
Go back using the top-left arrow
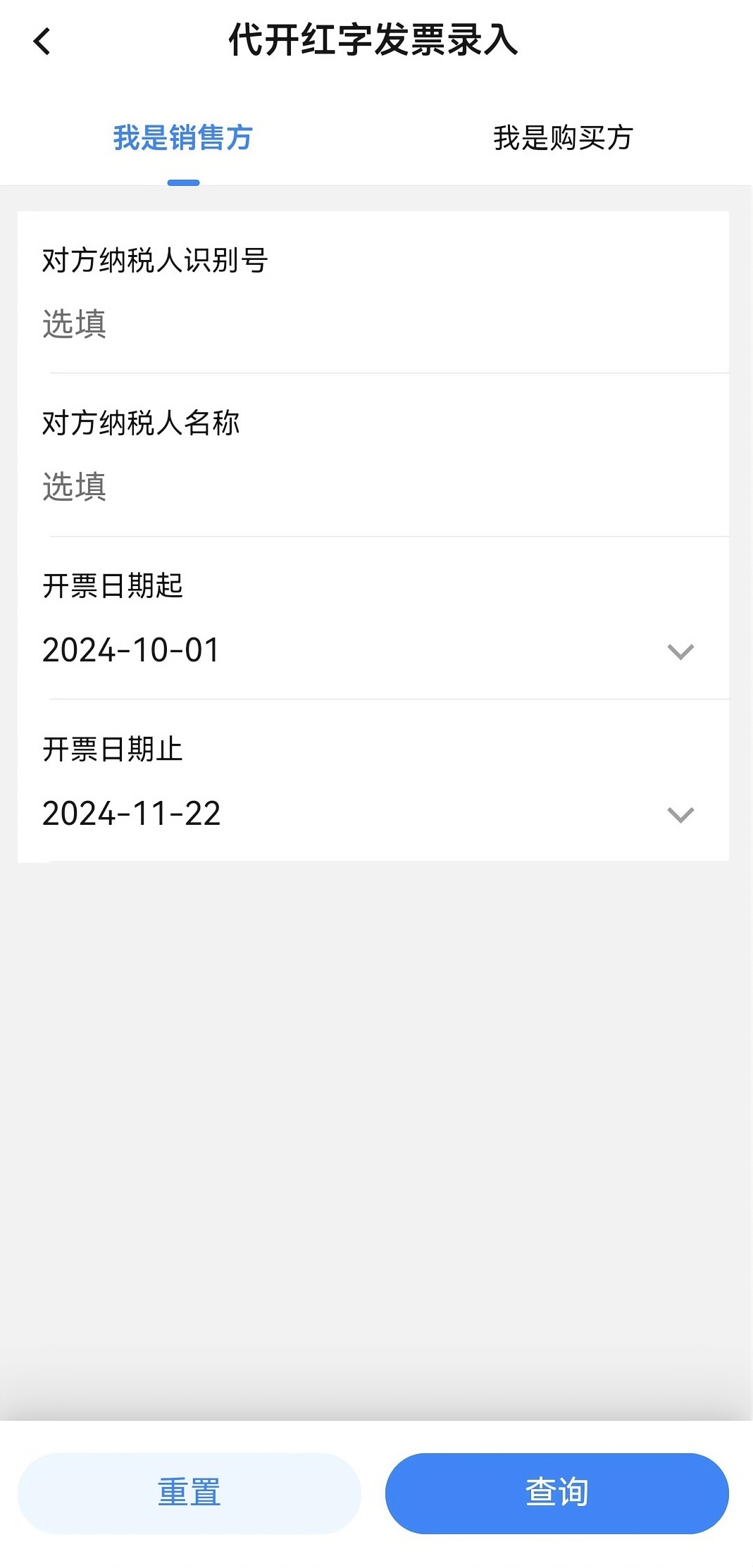[42, 41]
